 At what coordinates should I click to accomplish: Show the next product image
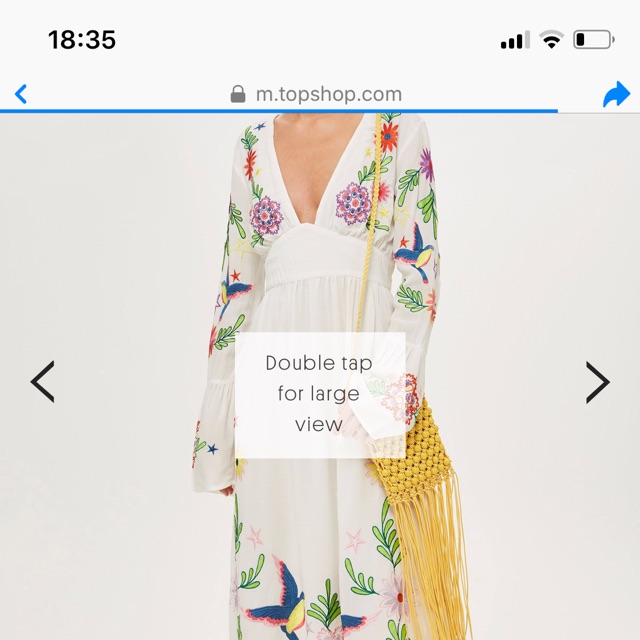(x=597, y=382)
